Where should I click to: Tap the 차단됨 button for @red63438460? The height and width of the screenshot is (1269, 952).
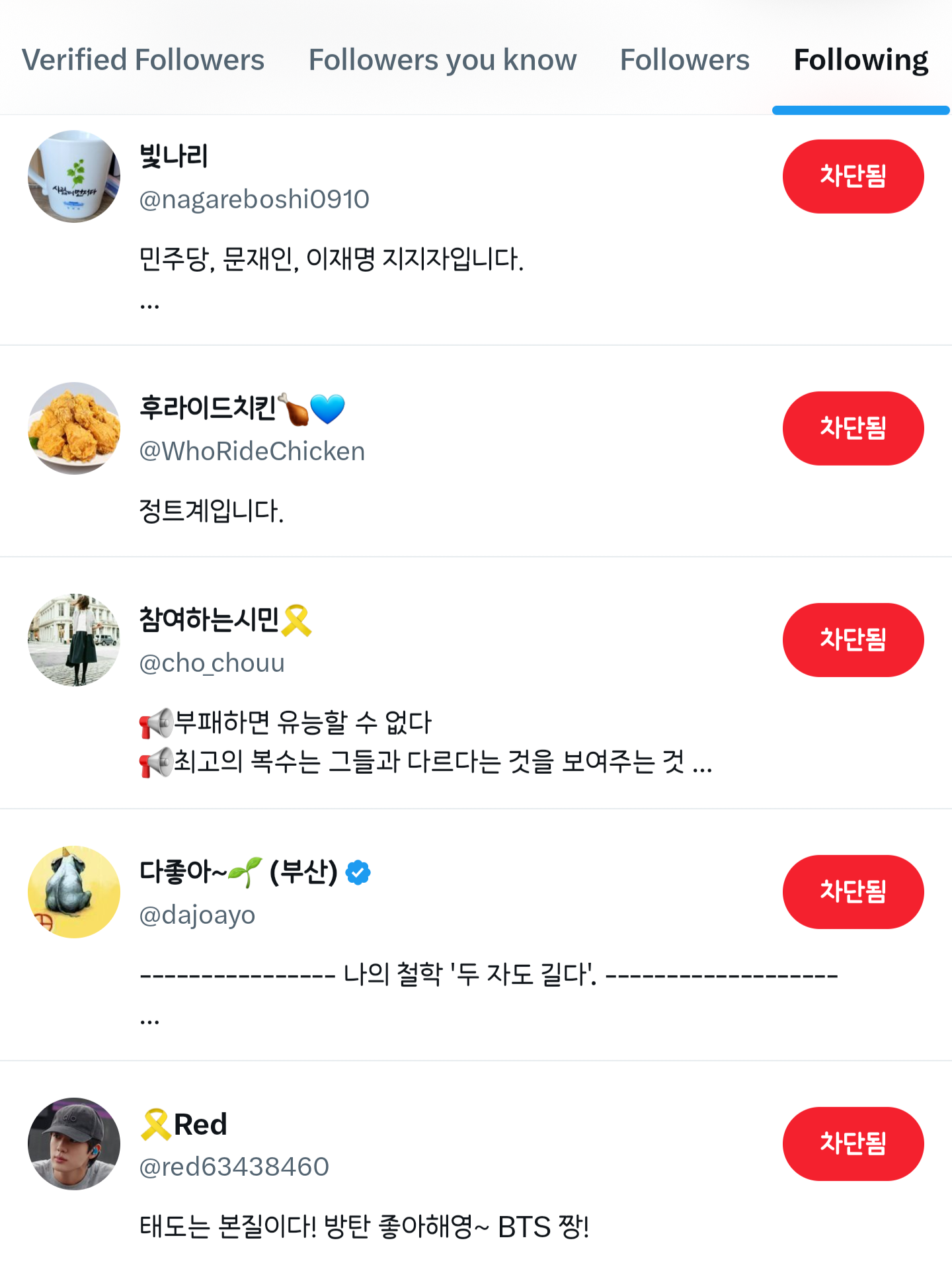(x=853, y=1143)
